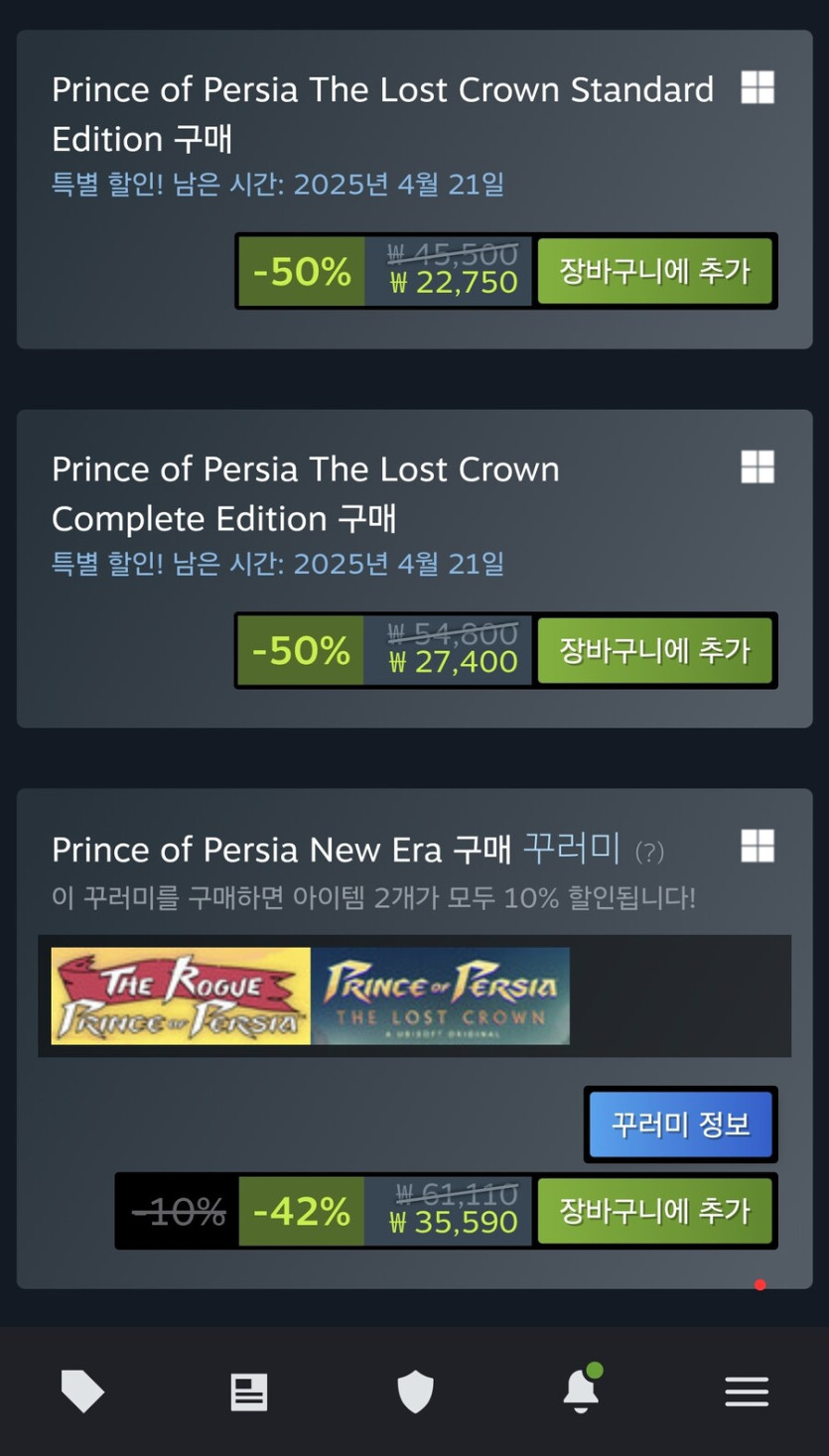Open the 꾸러미 정보 bundle info button
The width and height of the screenshot is (829, 1456).
[x=680, y=1125]
